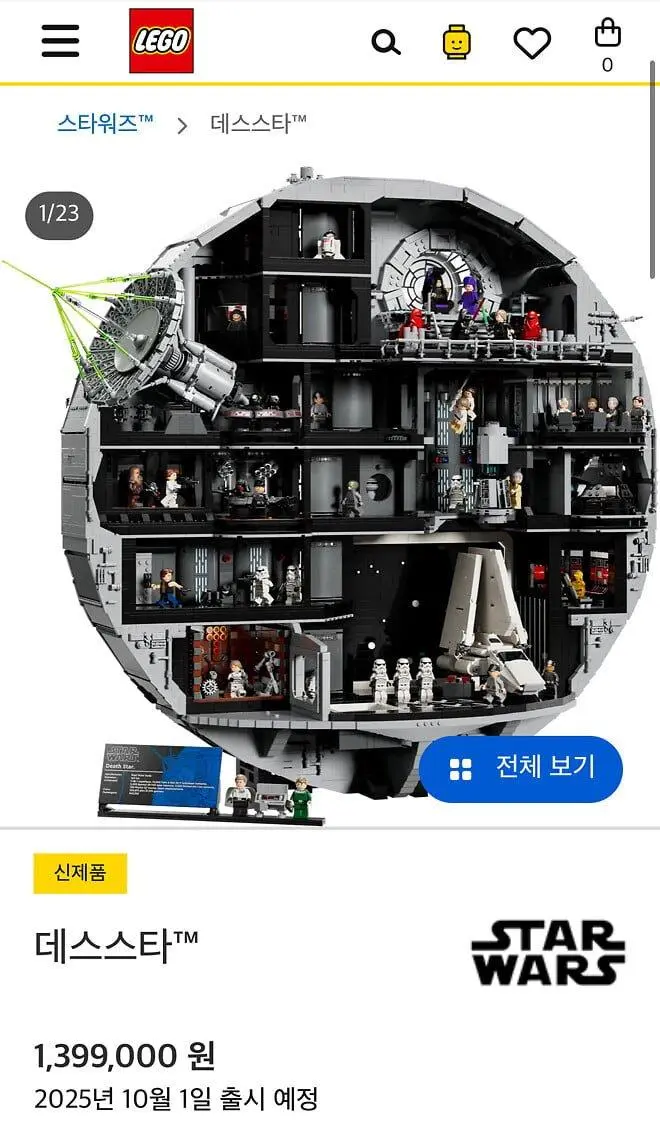660x1134 pixels.
Task: Go to the 스타워즈™ breadcrumb link
Action: click(x=105, y=124)
